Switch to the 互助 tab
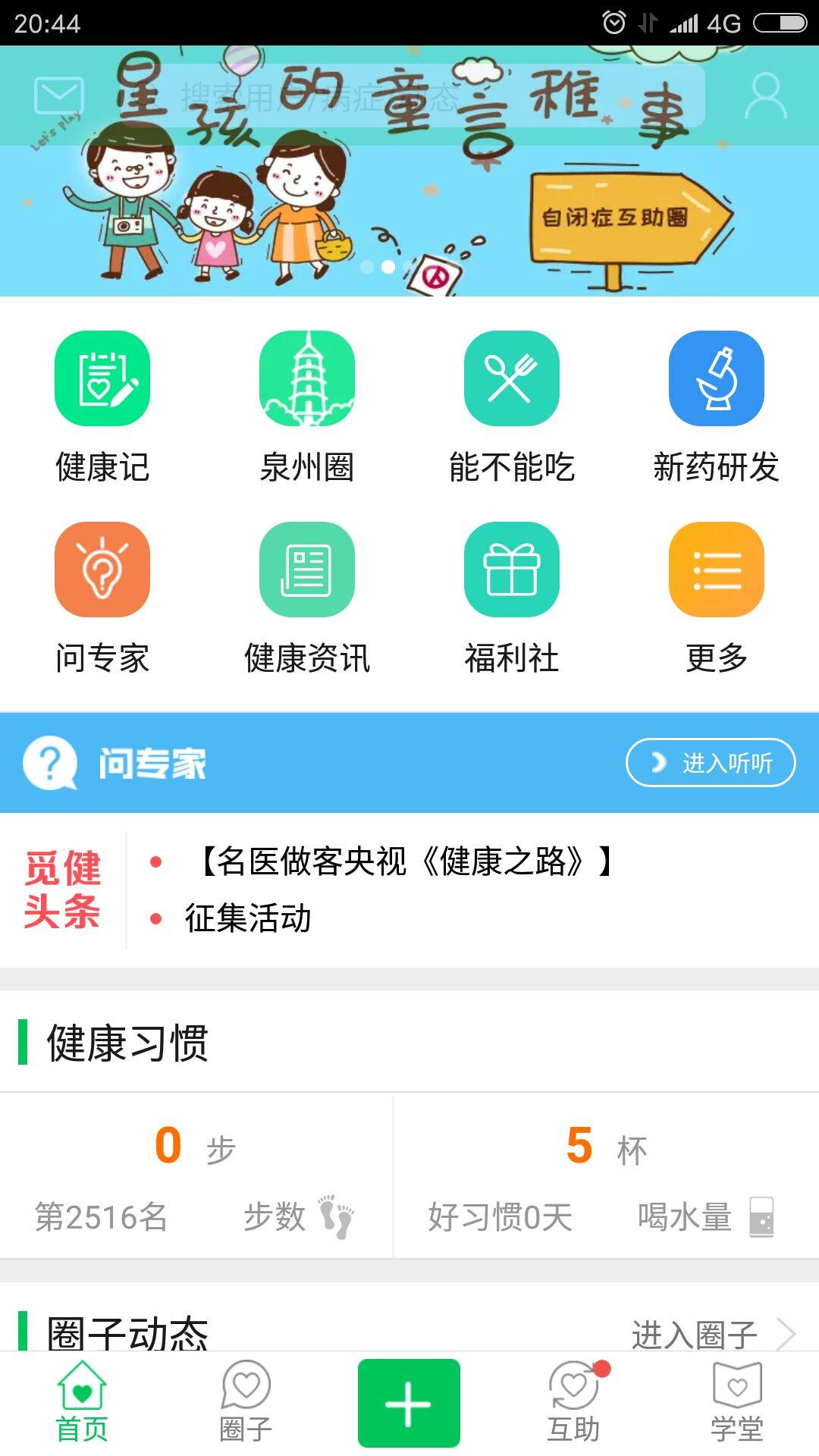The image size is (819, 1456). (574, 1403)
